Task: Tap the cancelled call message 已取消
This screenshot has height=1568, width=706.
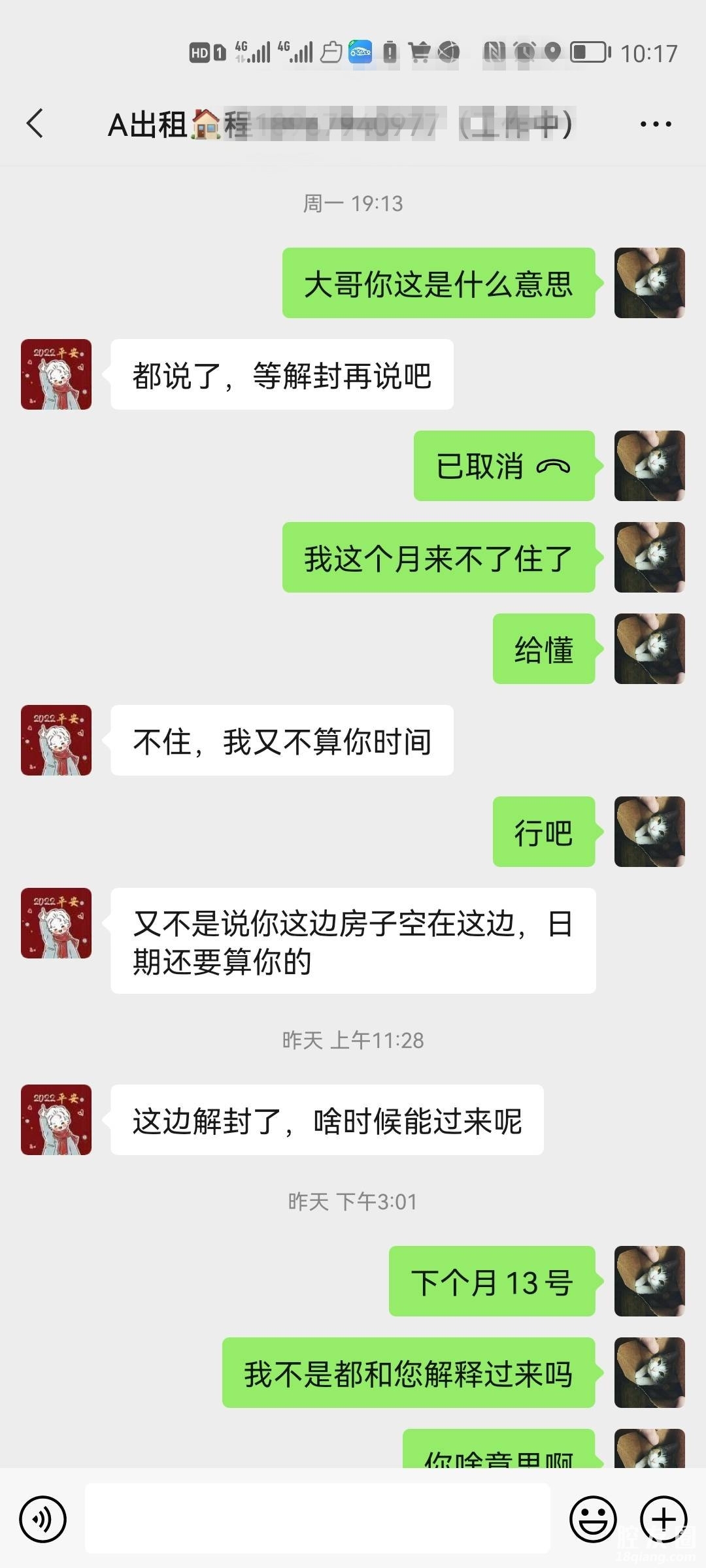Action: coord(503,466)
